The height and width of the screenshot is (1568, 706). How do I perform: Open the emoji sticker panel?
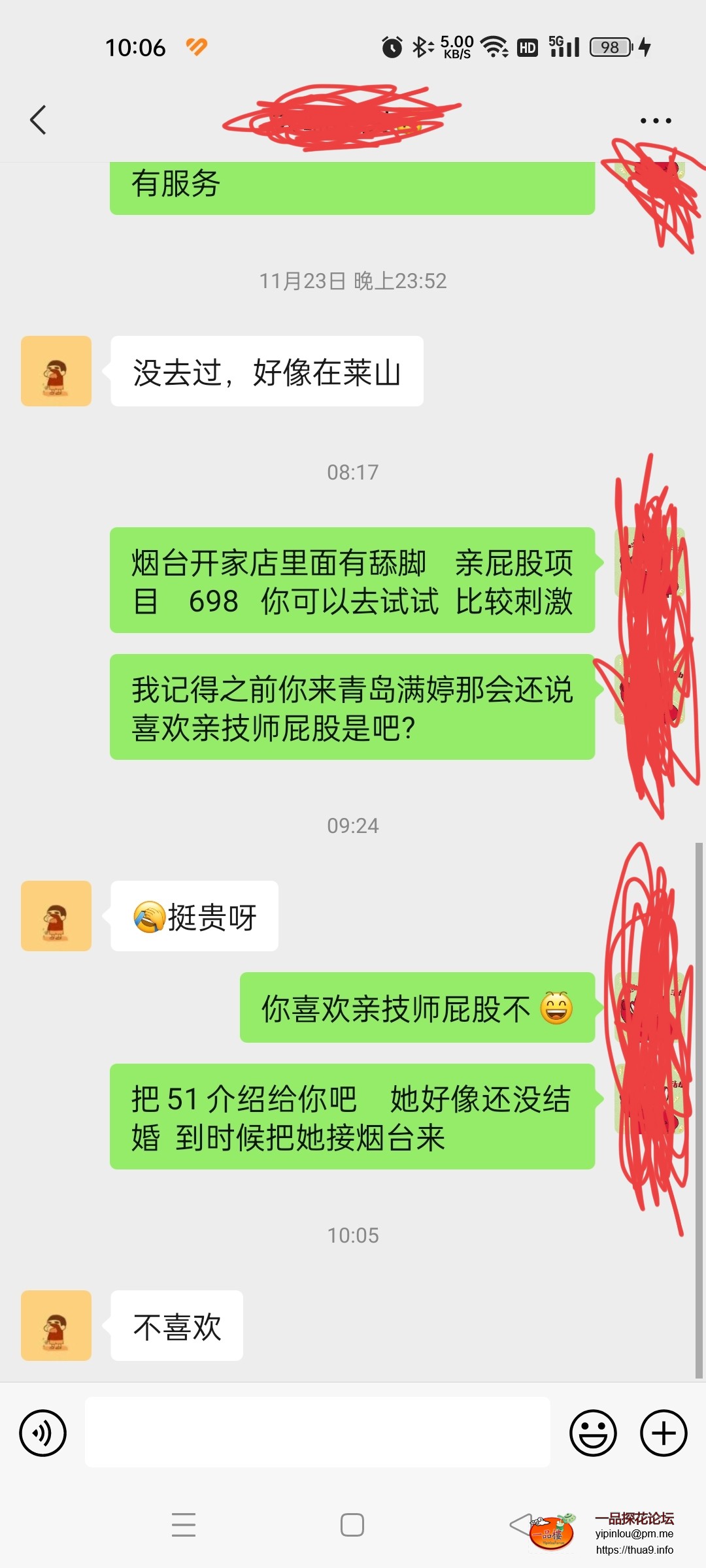(x=593, y=1433)
